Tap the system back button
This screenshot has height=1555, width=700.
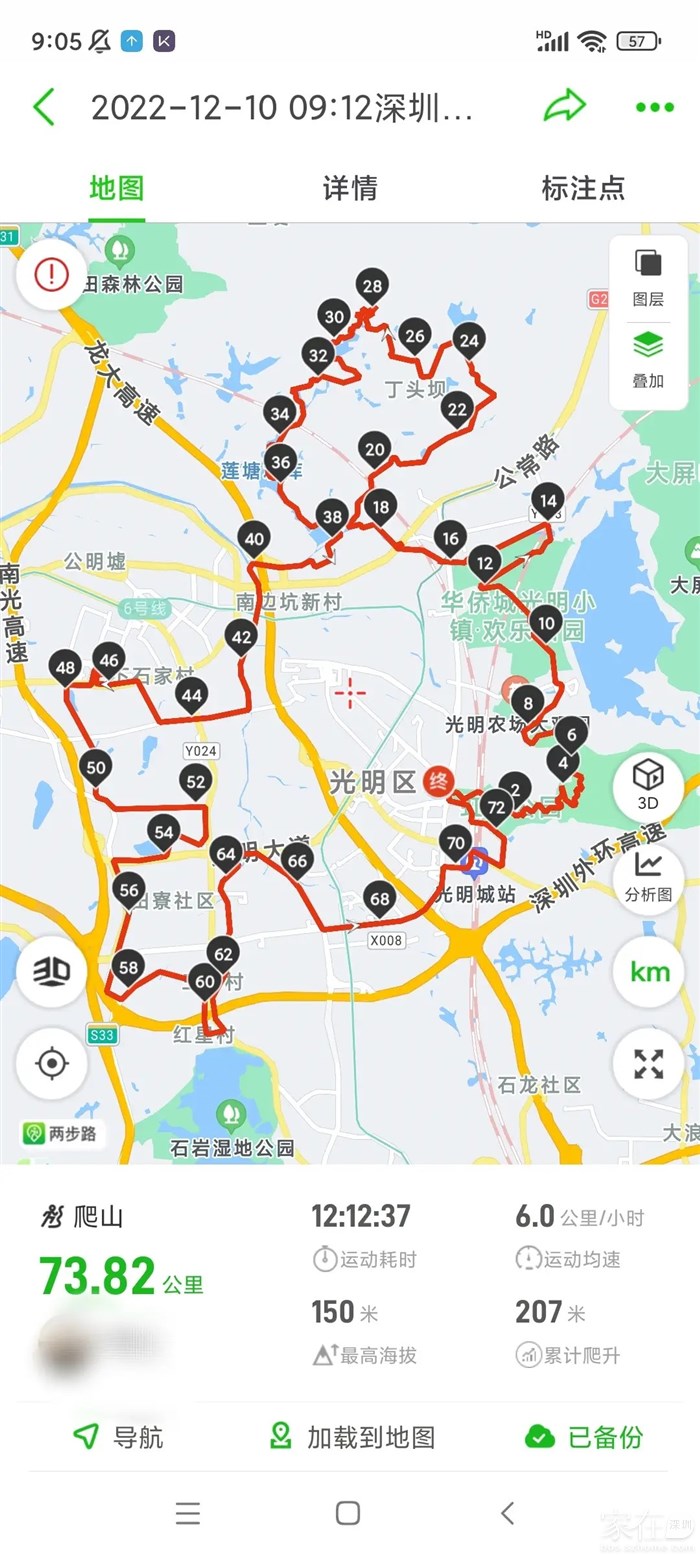pyautogui.click(x=508, y=1513)
